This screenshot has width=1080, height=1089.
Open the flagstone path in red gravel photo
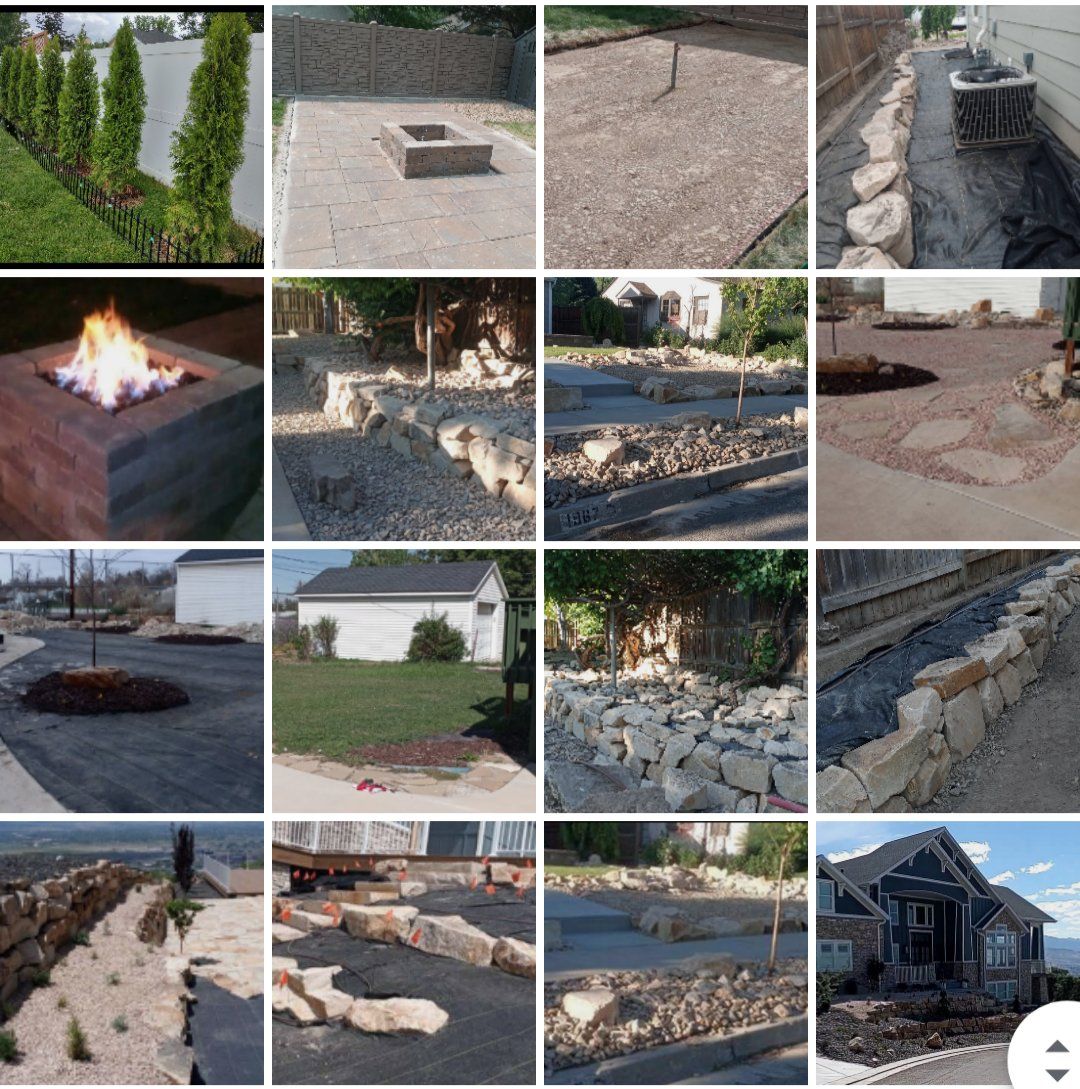[x=947, y=409]
